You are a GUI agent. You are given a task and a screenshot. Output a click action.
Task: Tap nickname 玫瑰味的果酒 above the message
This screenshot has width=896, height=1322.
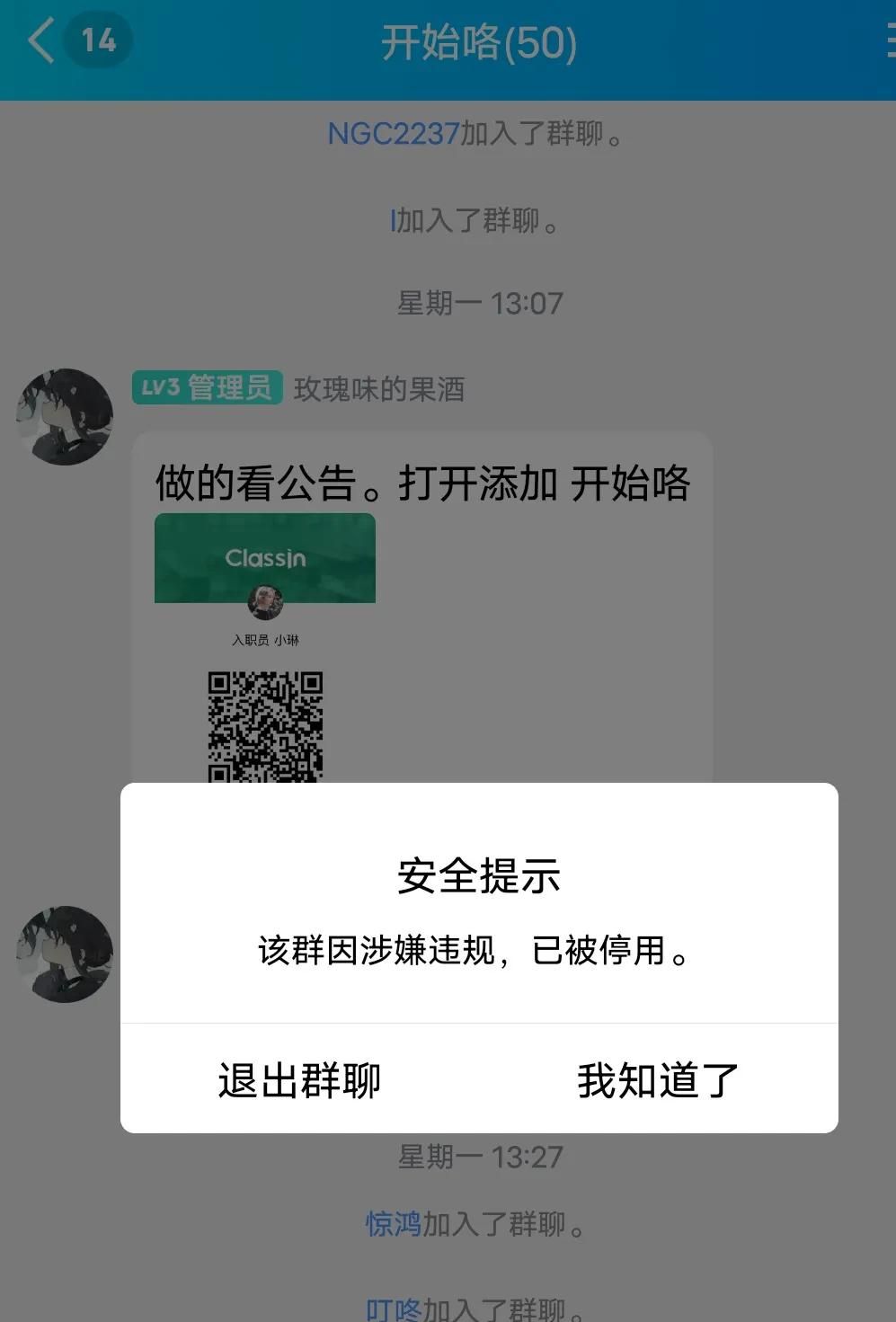(381, 386)
